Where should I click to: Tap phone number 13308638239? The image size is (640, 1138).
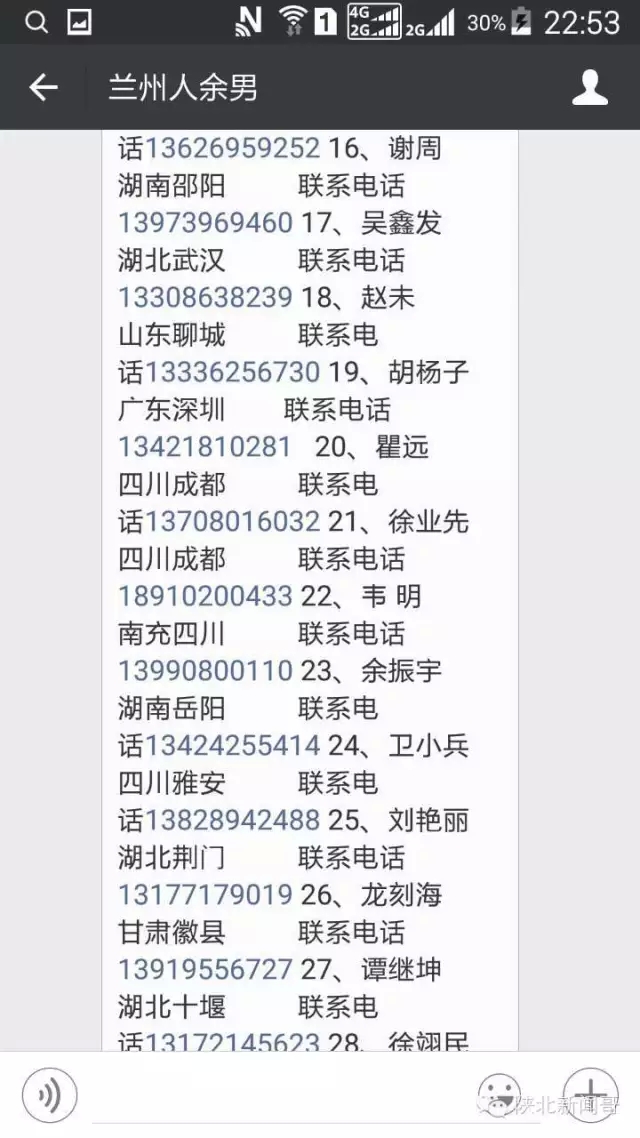205,298
